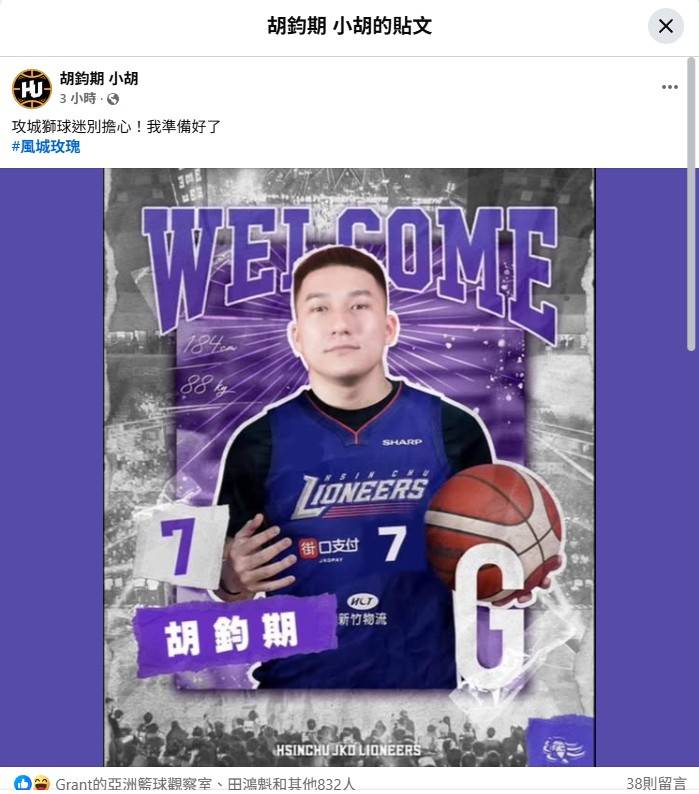
Task: Open the #風城玫瑰 hashtag
Action: tap(46, 147)
